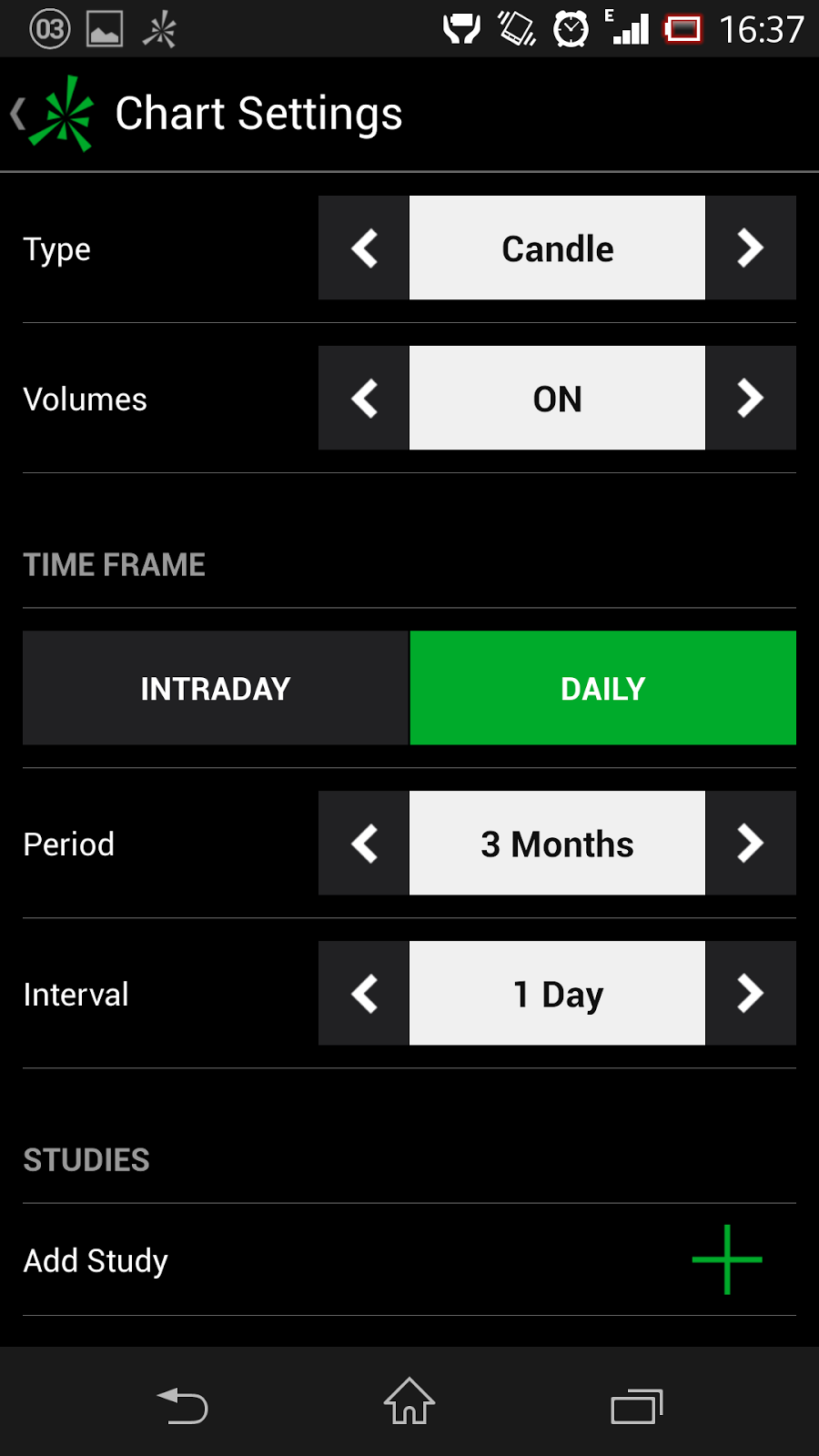Choose previous Interval option
The image size is (819, 1456).
coord(364,993)
